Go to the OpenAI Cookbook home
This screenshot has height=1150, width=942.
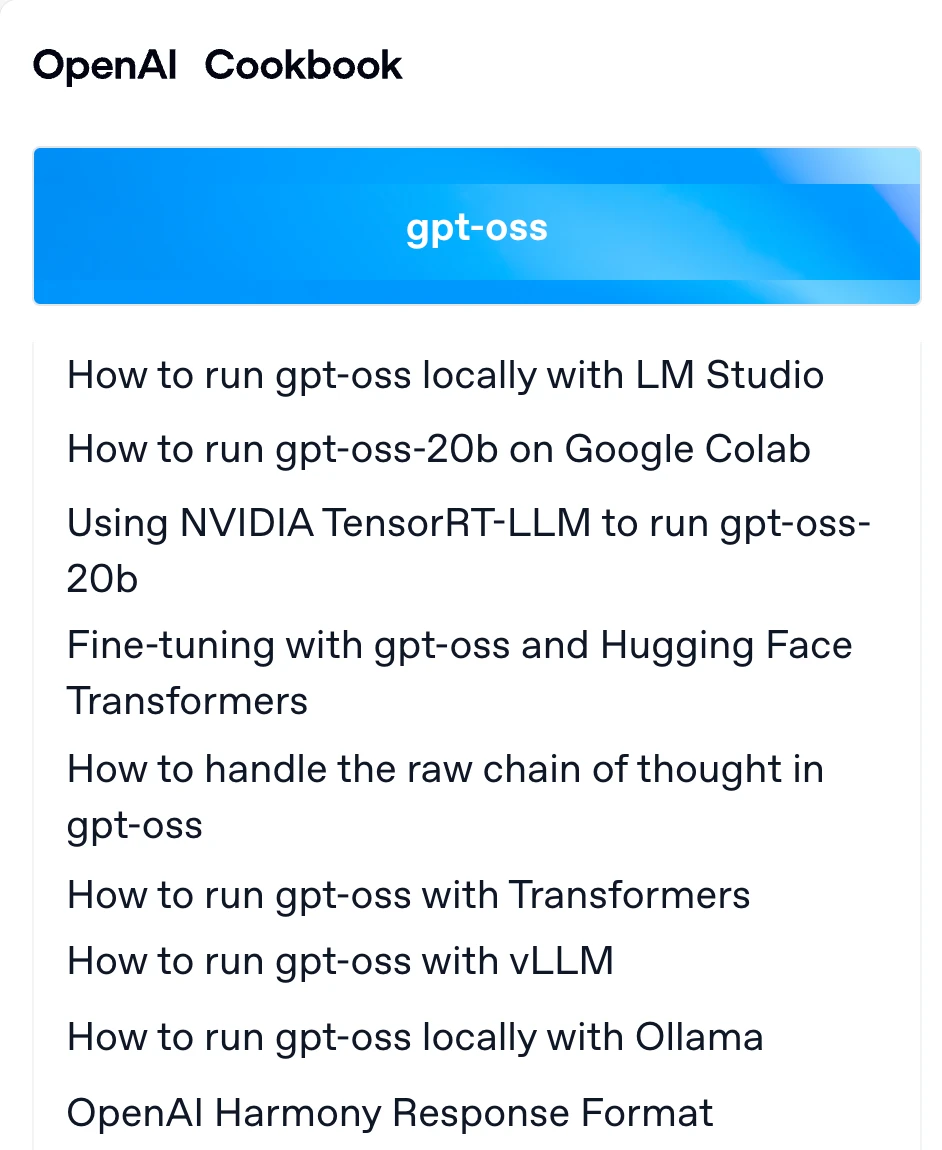pyautogui.click(x=217, y=66)
